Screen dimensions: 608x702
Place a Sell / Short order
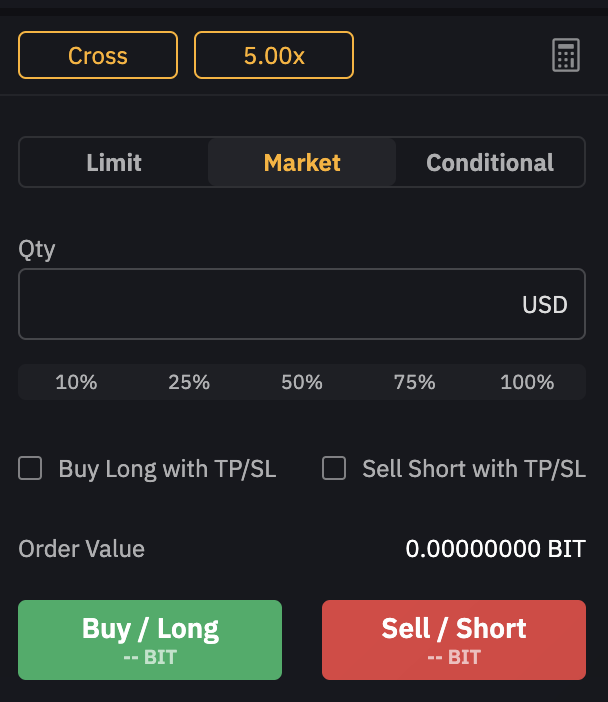pos(454,640)
